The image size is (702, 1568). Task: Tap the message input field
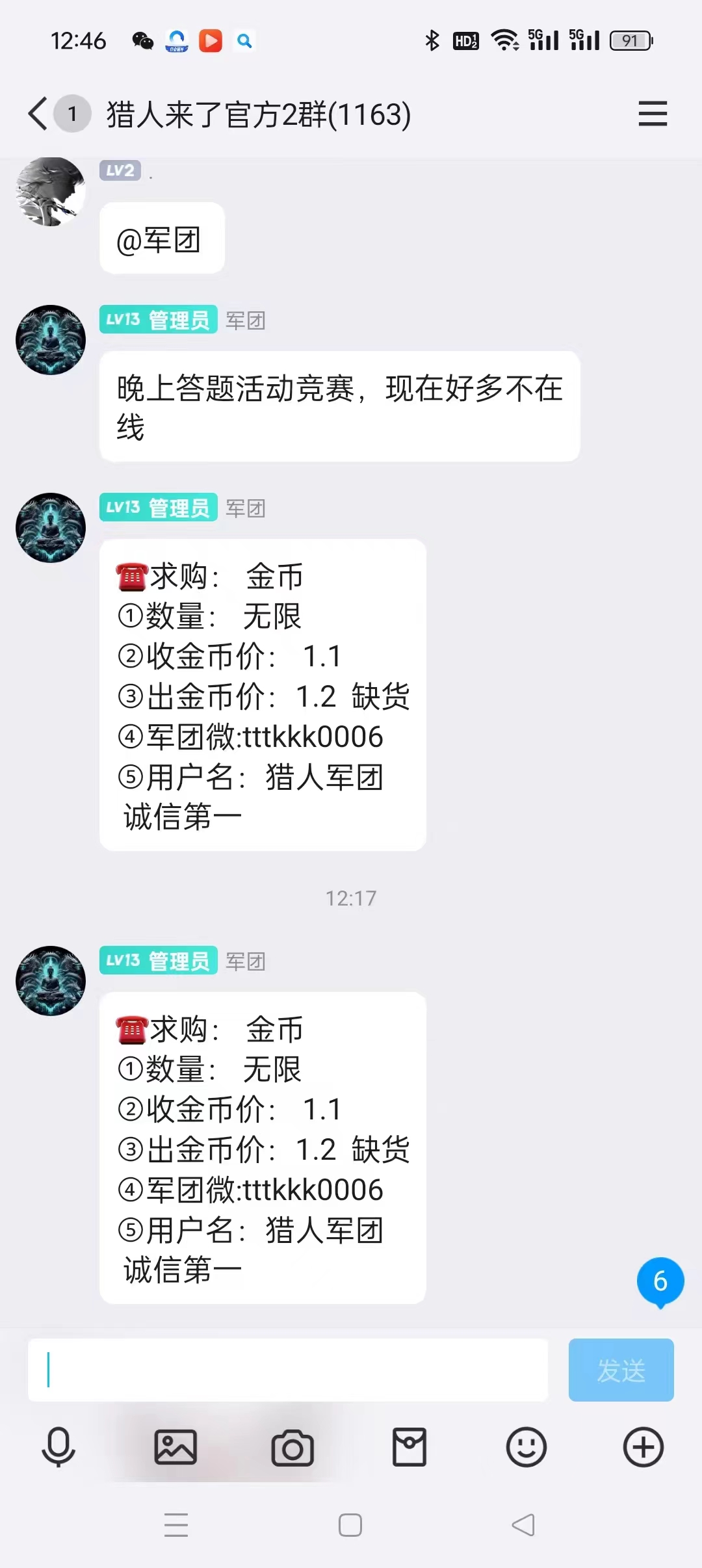coord(288,1370)
